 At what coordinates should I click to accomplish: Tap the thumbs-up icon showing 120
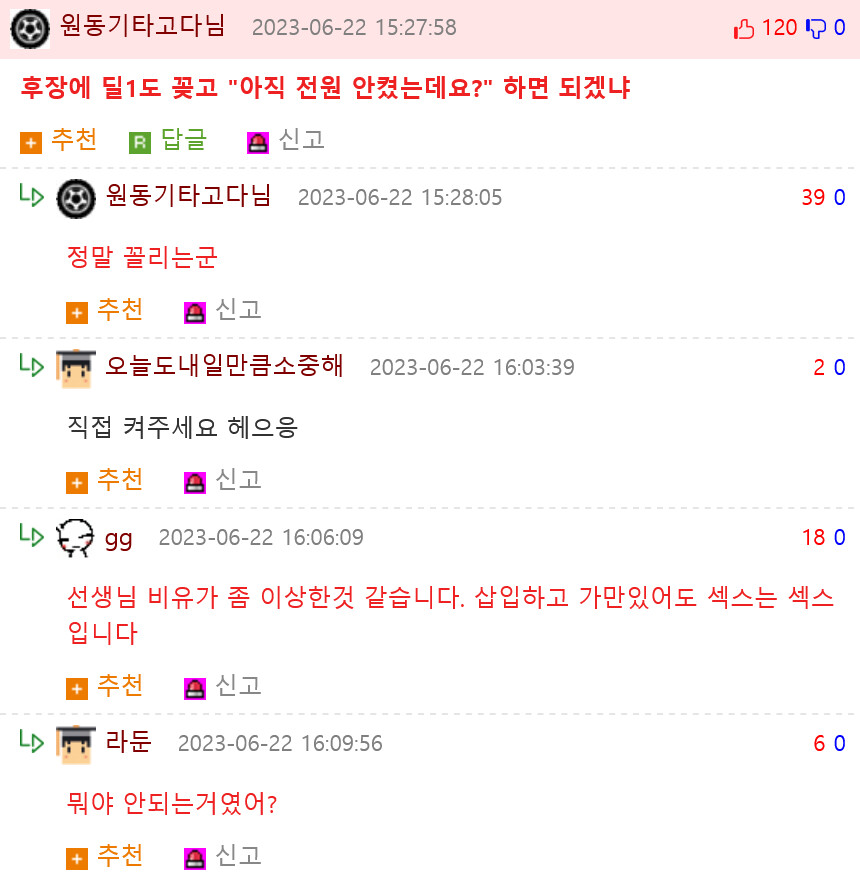[744, 28]
